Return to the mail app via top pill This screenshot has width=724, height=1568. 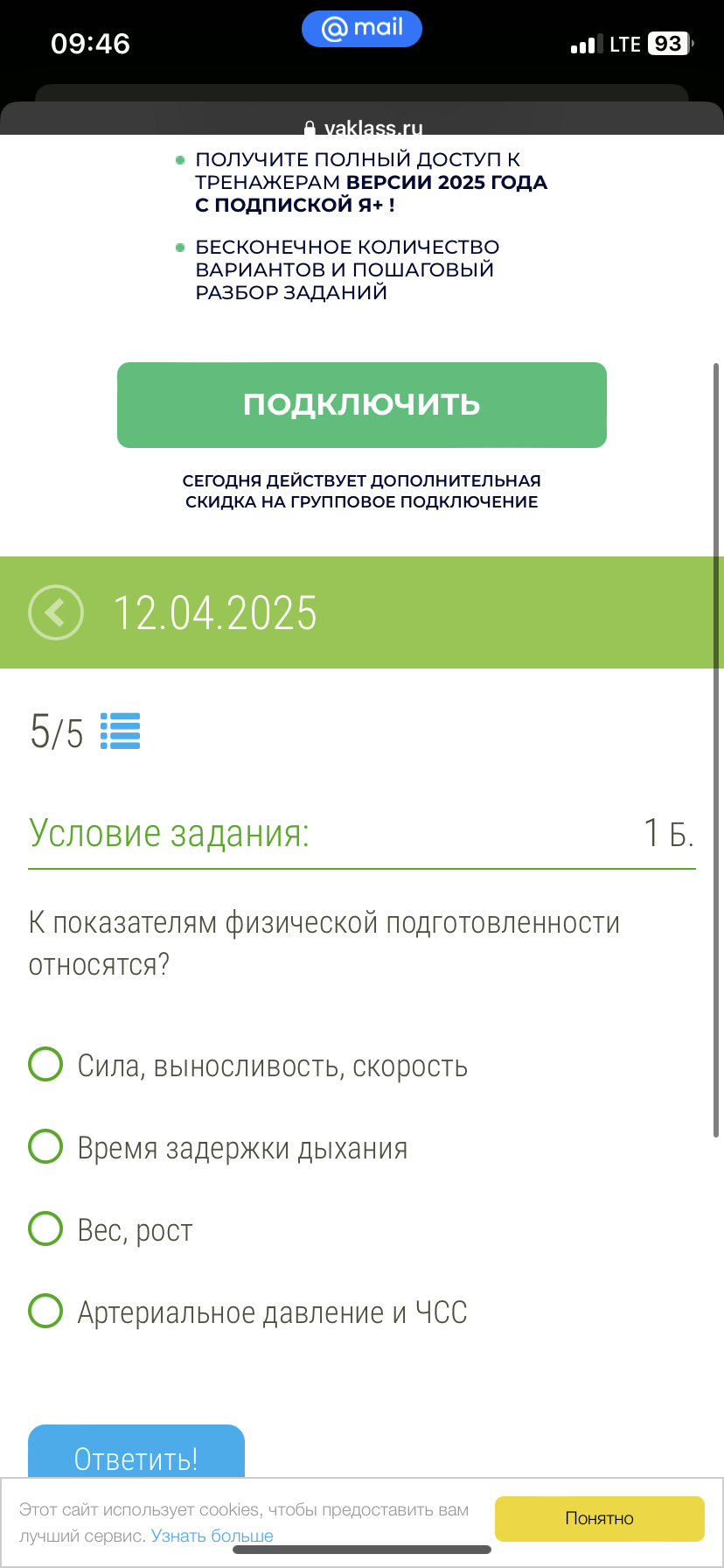coord(362,29)
